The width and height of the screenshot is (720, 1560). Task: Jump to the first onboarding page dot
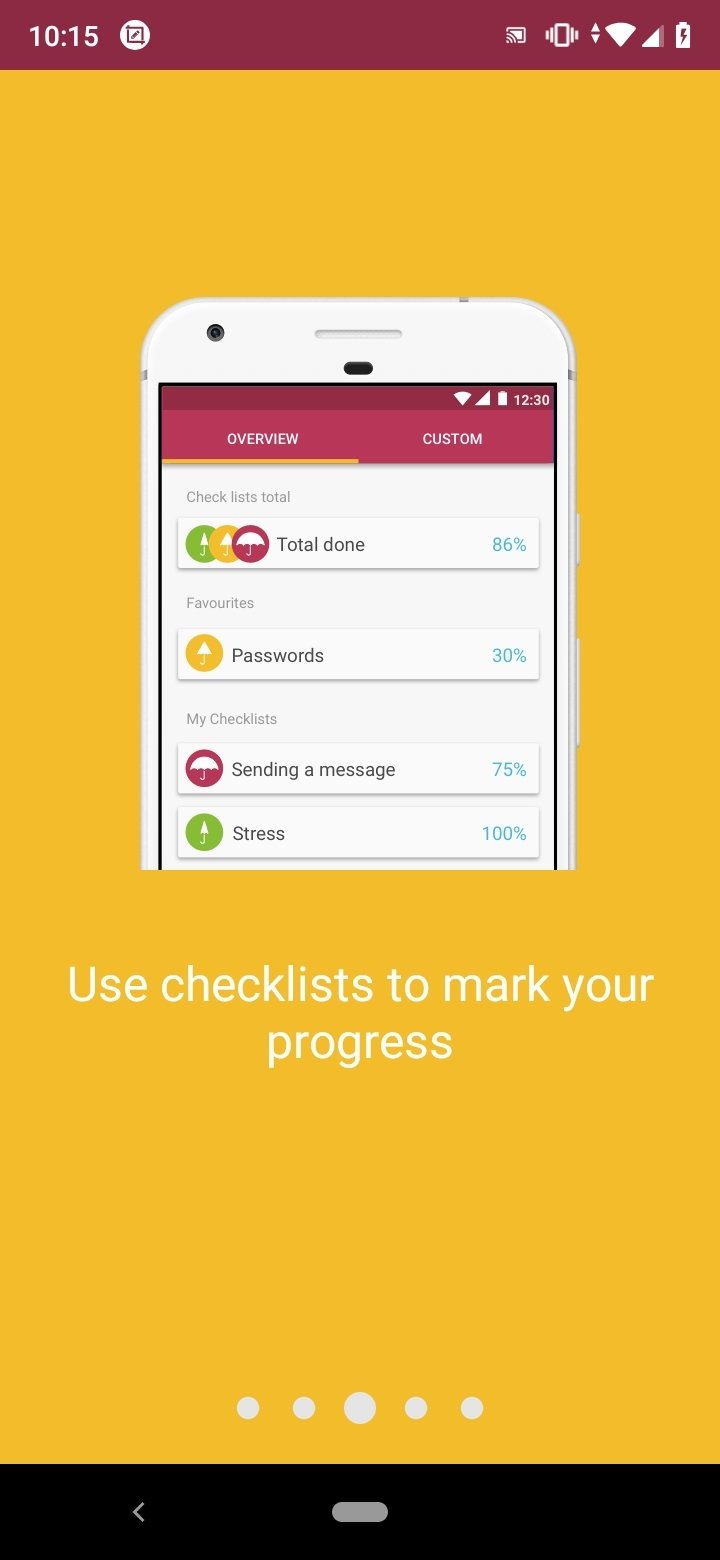click(248, 1408)
